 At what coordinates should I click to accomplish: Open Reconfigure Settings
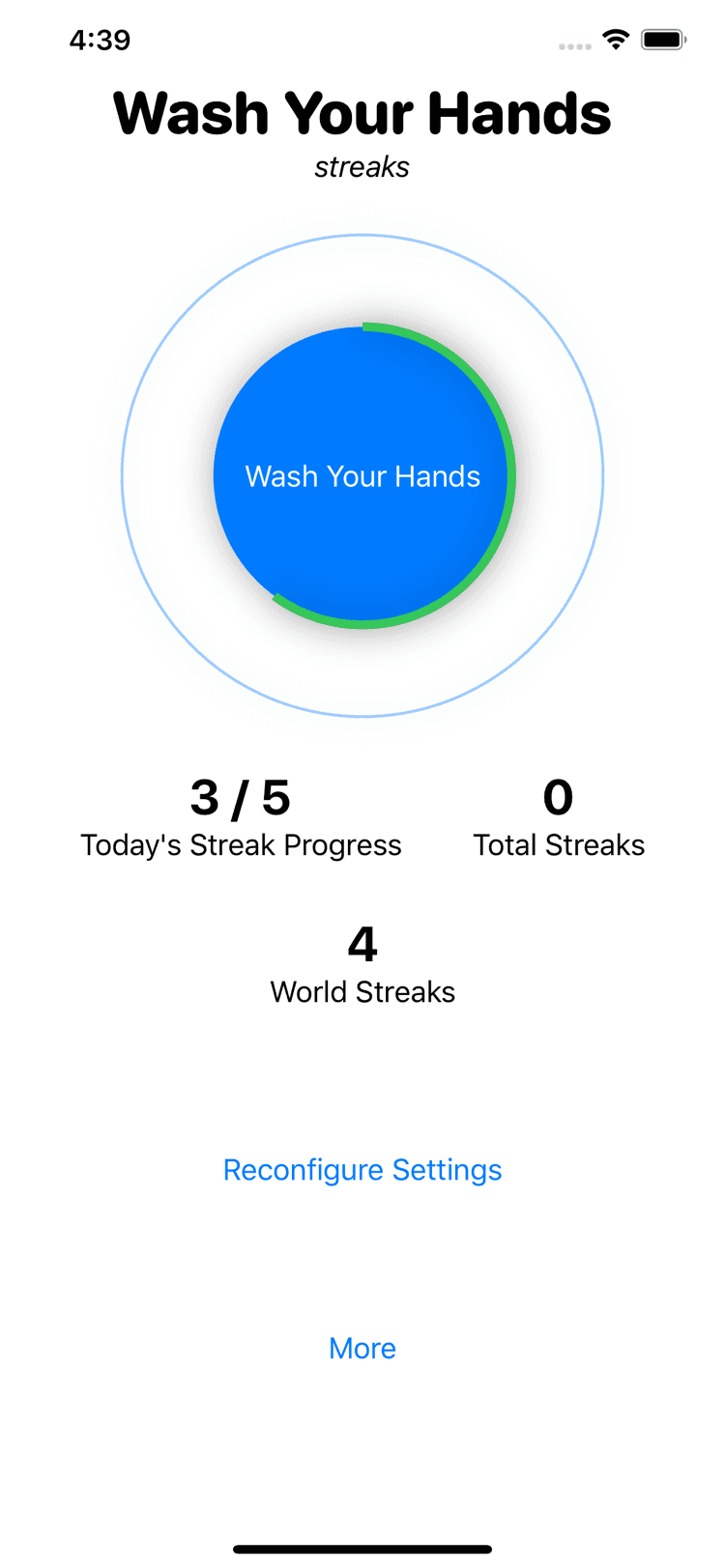click(x=362, y=1170)
